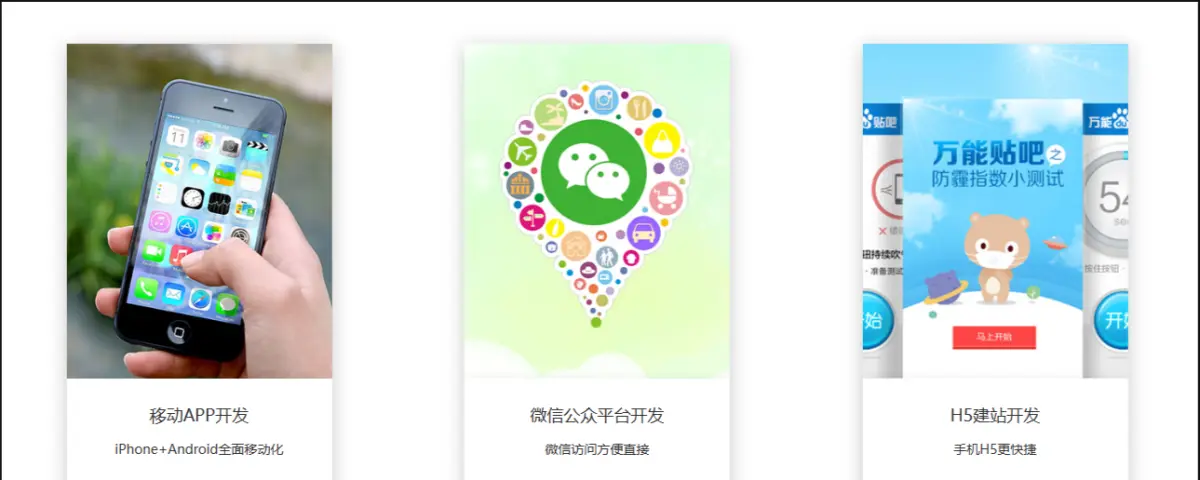Open the H5建站开发 service card
The image size is (1200, 480).
tap(995, 415)
